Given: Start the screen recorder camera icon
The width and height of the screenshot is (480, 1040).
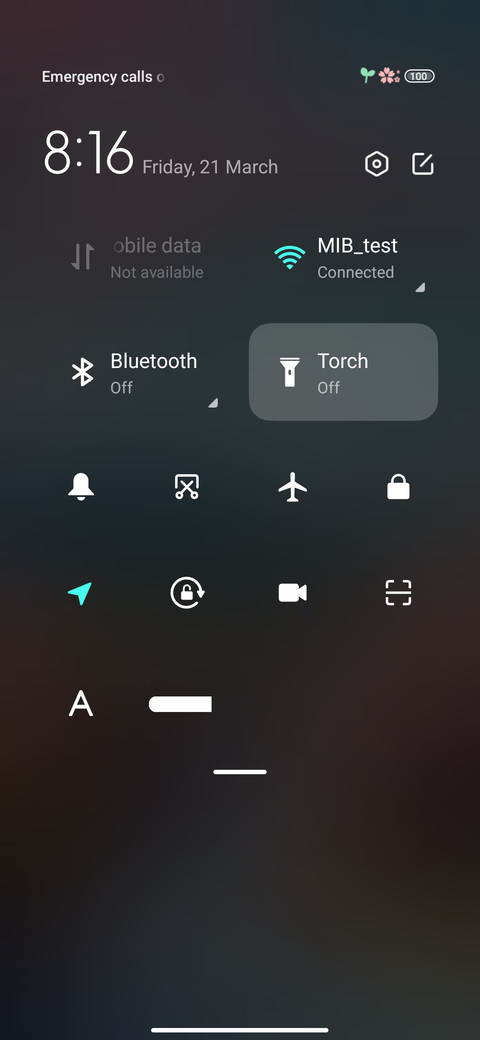Looking at the screenshot, I should (292, 593).
